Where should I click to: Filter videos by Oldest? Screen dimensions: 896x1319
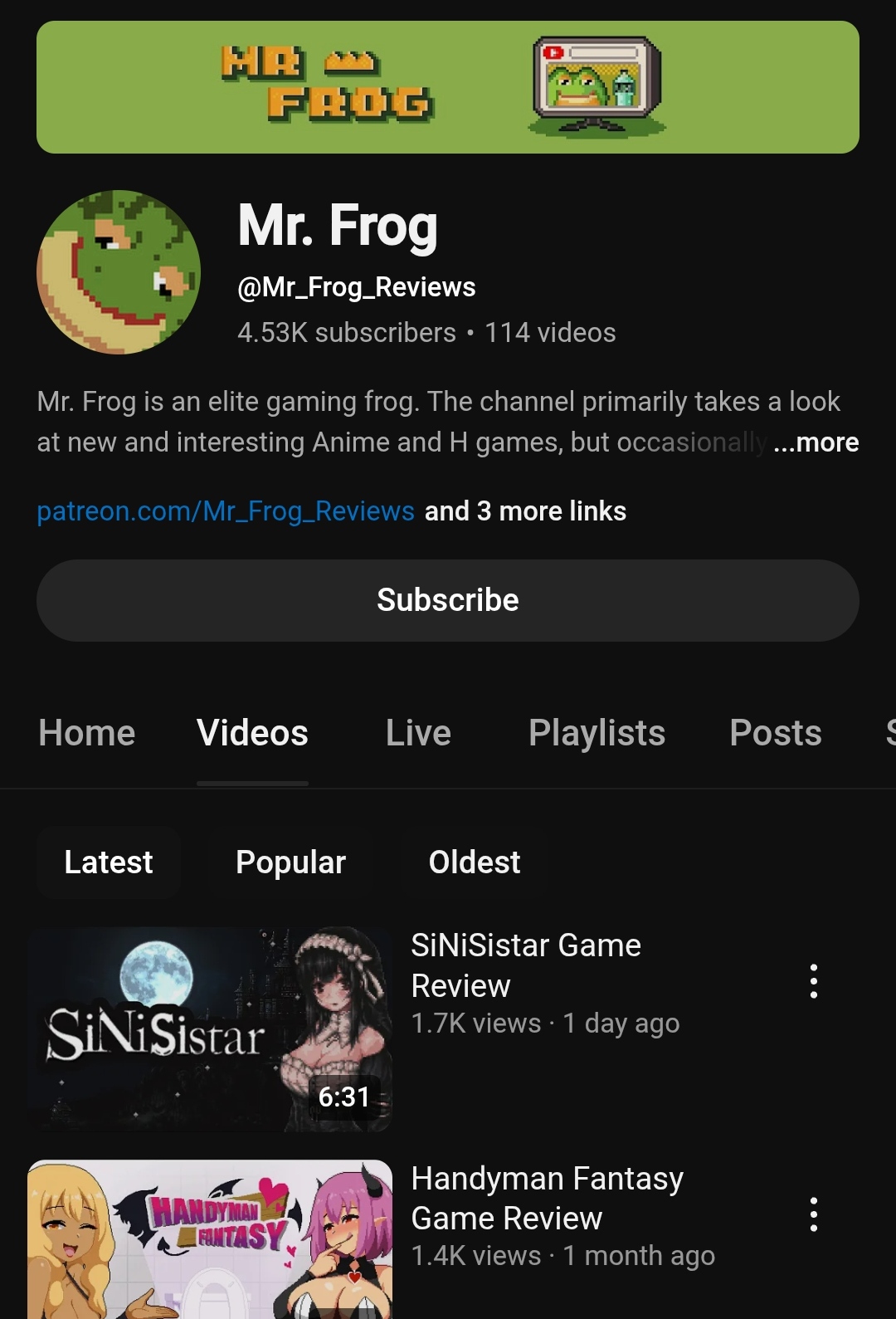tap(474, 862)
